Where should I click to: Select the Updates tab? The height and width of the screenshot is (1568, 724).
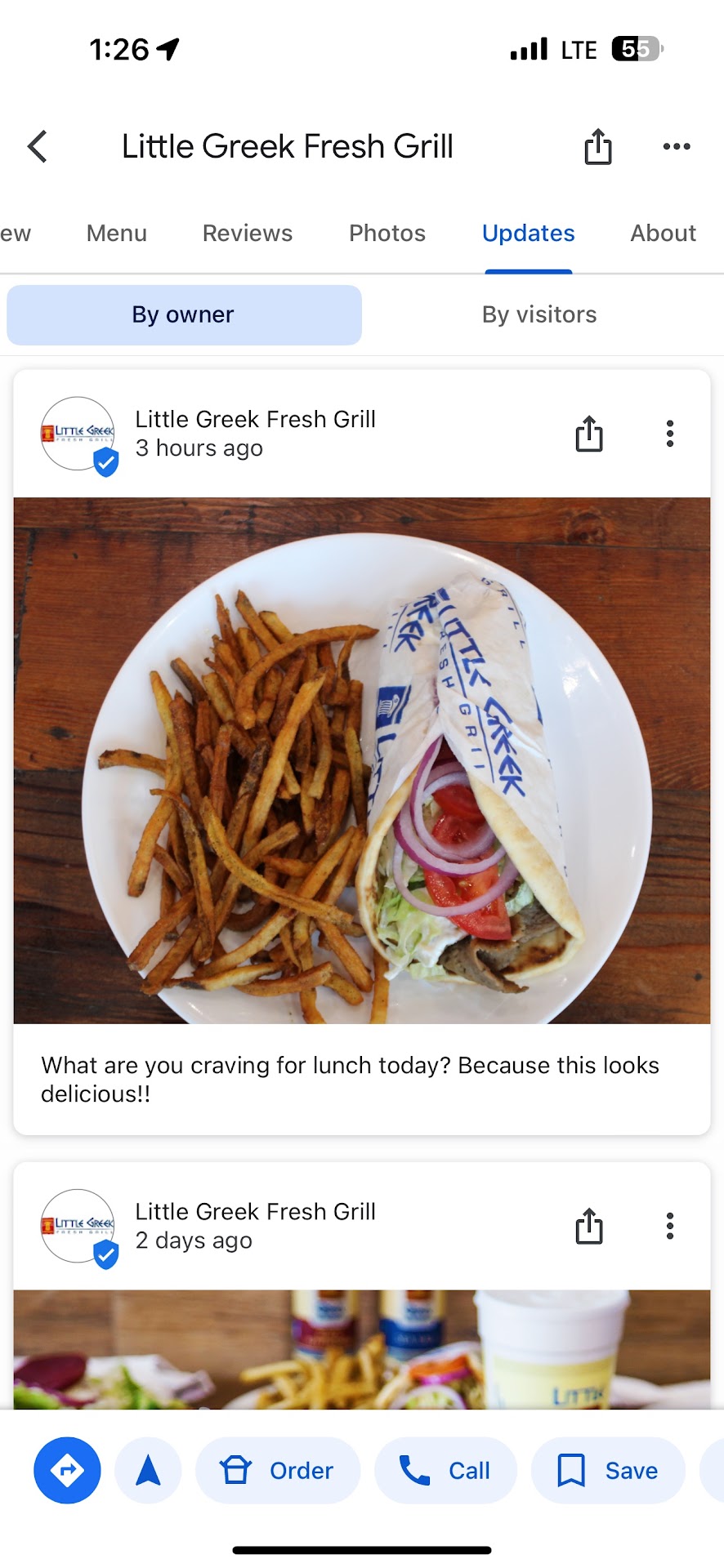[528, 234]
